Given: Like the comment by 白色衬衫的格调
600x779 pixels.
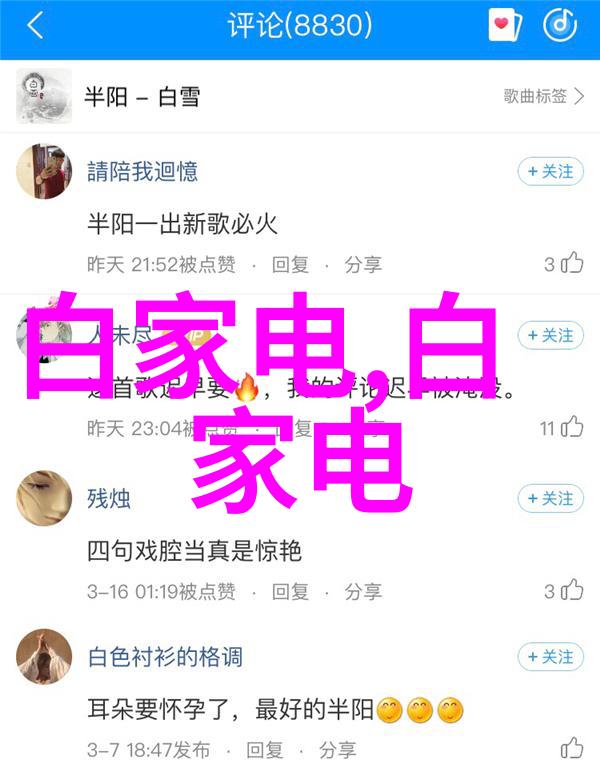Looking at the screenshot, I should 571,749.
